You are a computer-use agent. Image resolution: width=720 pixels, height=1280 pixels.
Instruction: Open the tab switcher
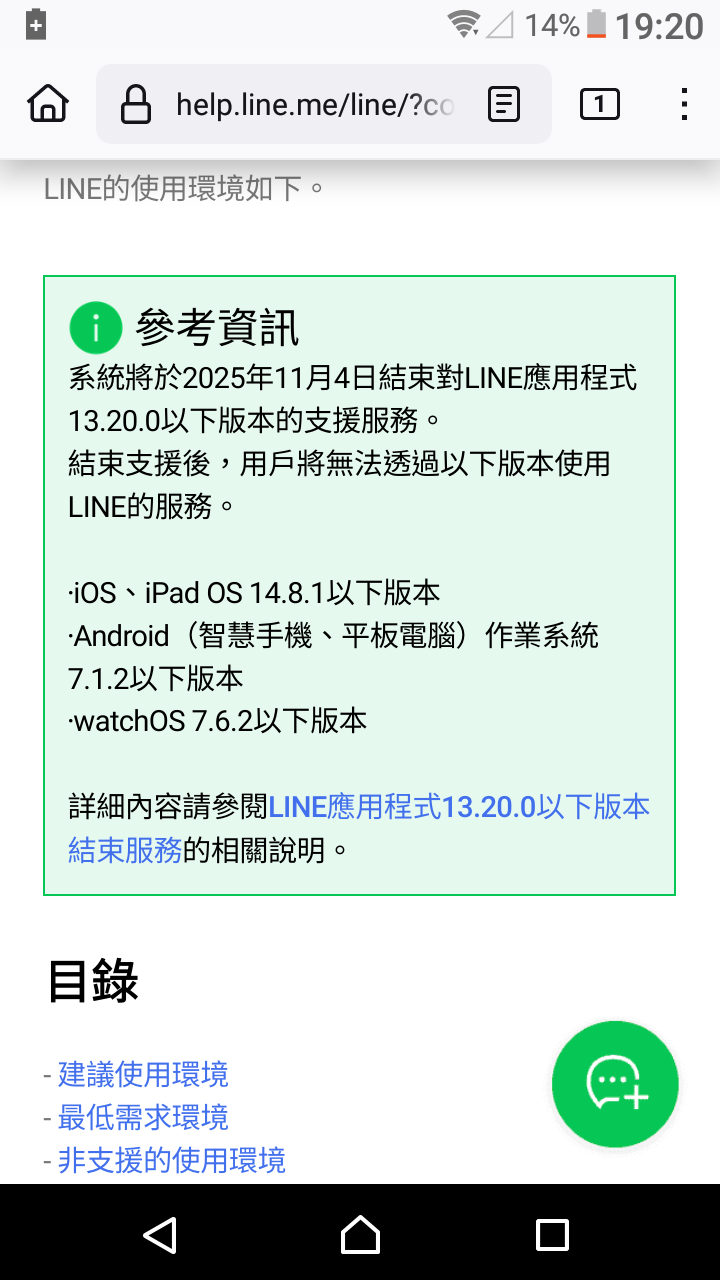[599, 104]
